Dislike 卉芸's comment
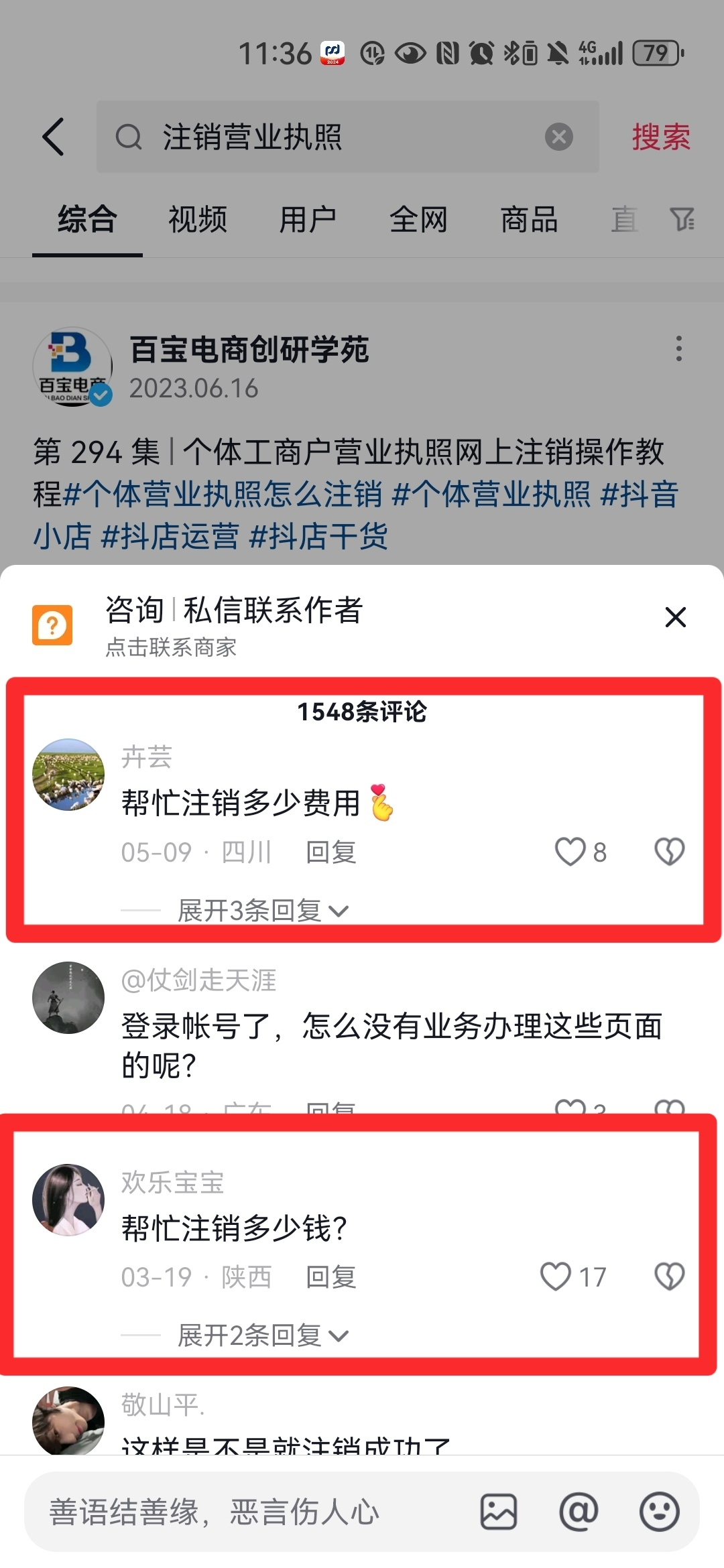This screenshot has width=724, height=1568. point(669,852)
